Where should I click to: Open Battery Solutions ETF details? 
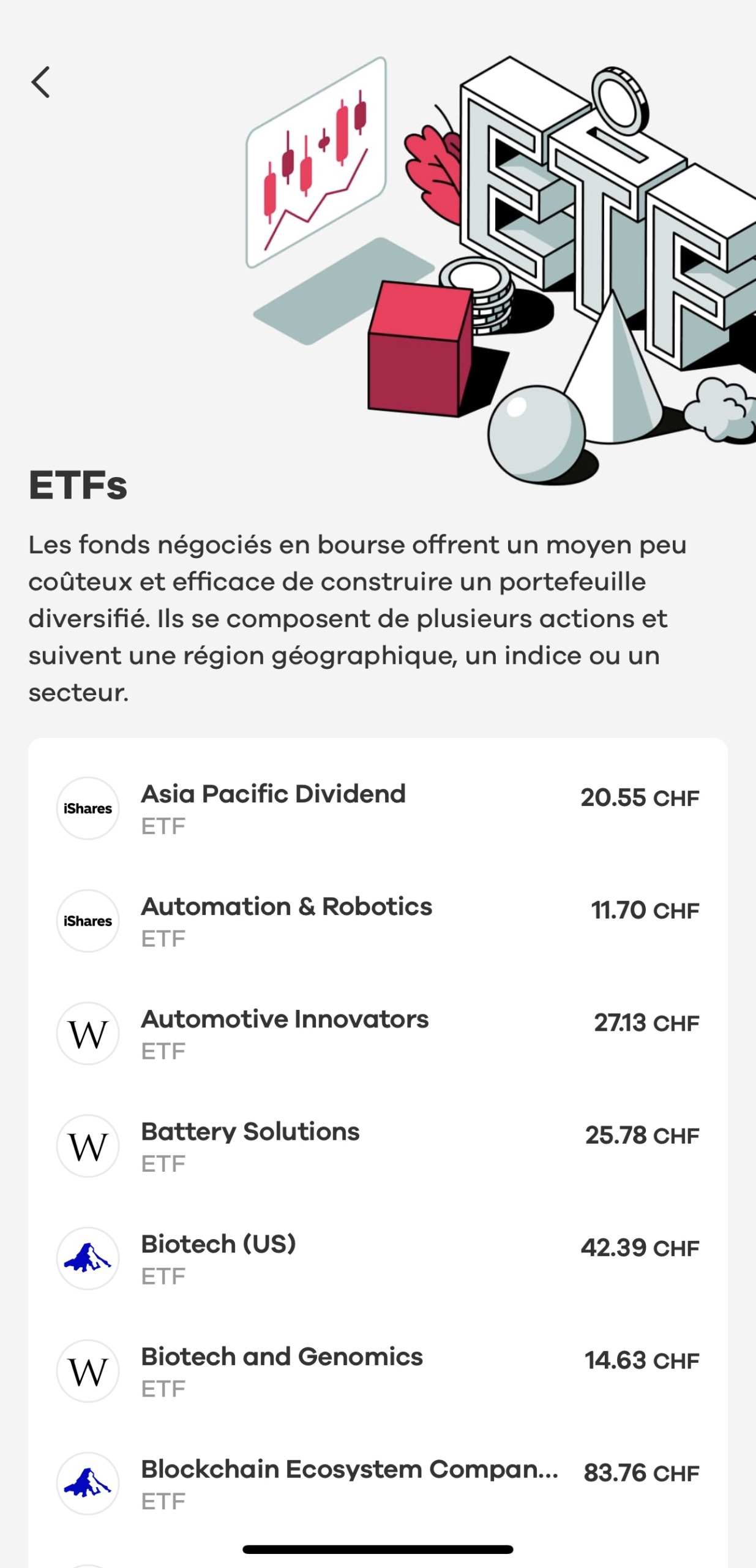tap(378, 1146)
